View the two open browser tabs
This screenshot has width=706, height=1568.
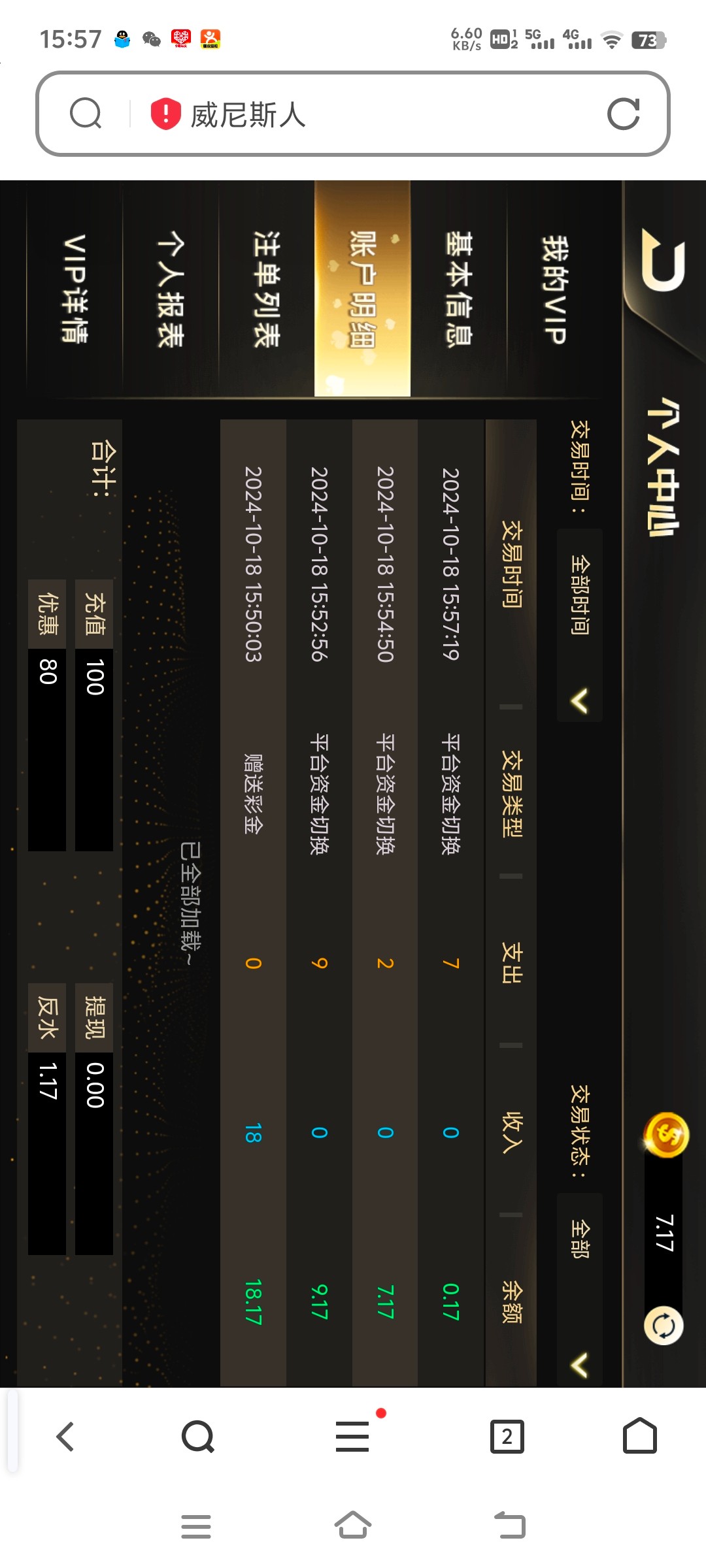[x=507, y=1437]
